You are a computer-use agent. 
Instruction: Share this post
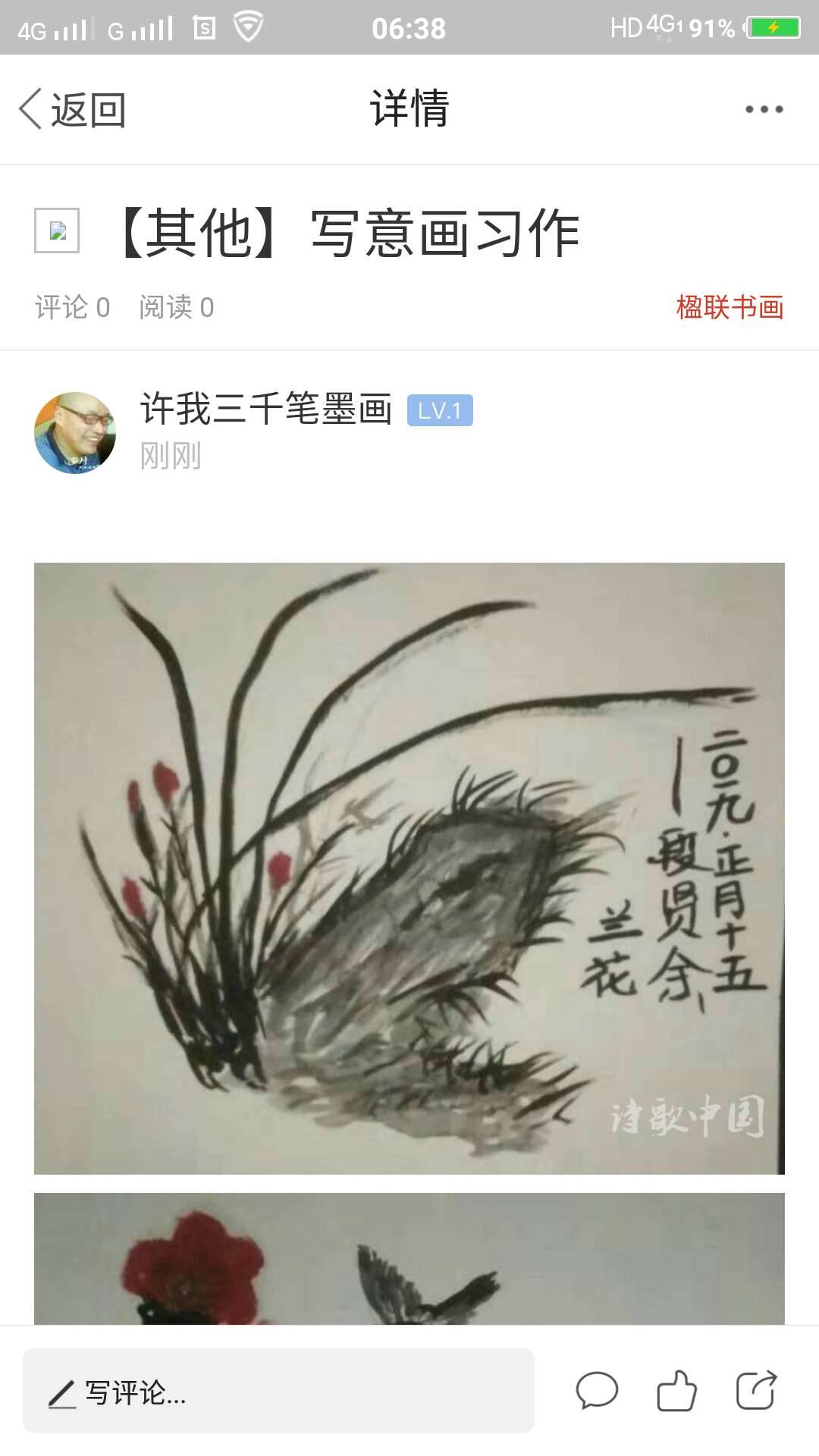(756, 1392)
